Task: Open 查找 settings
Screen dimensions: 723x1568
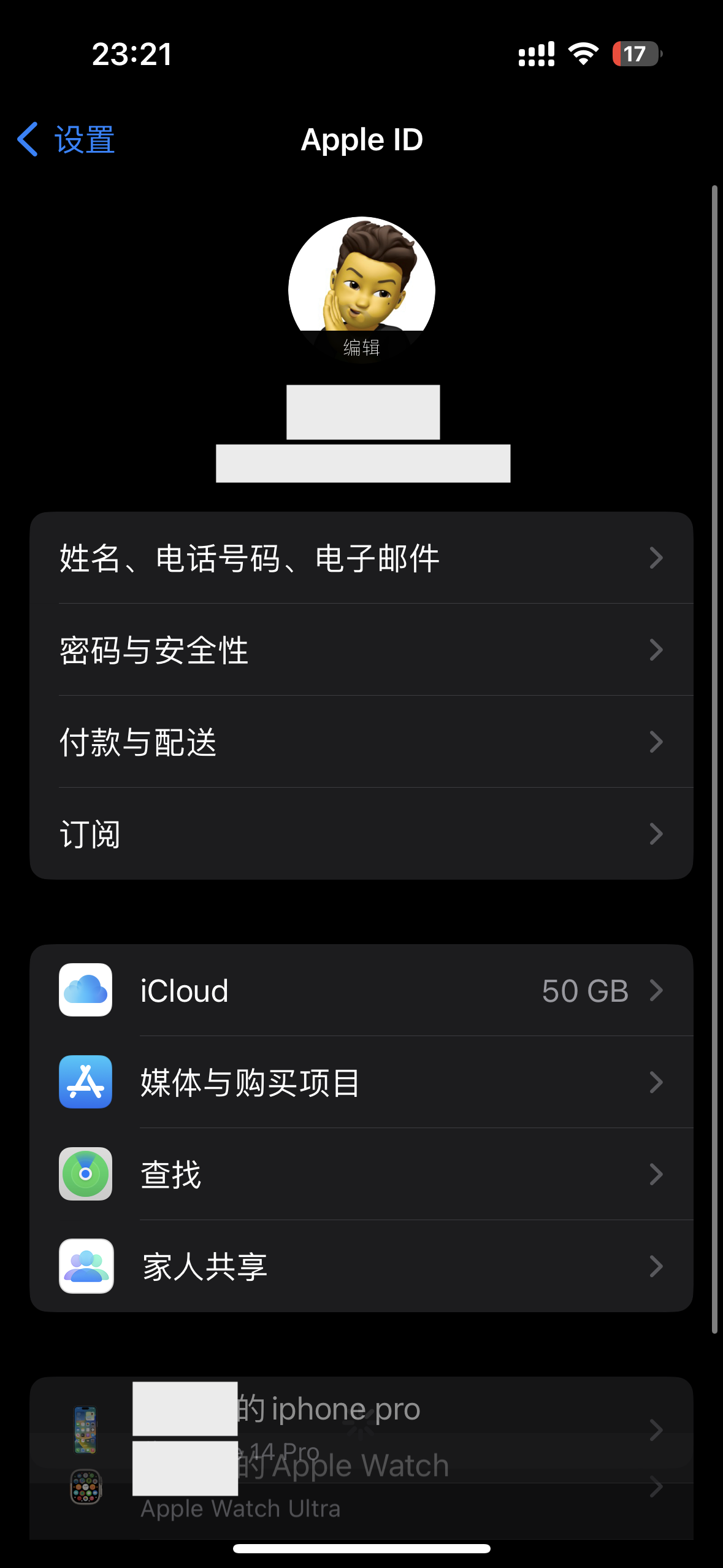Action: (x=361, y=1175)
